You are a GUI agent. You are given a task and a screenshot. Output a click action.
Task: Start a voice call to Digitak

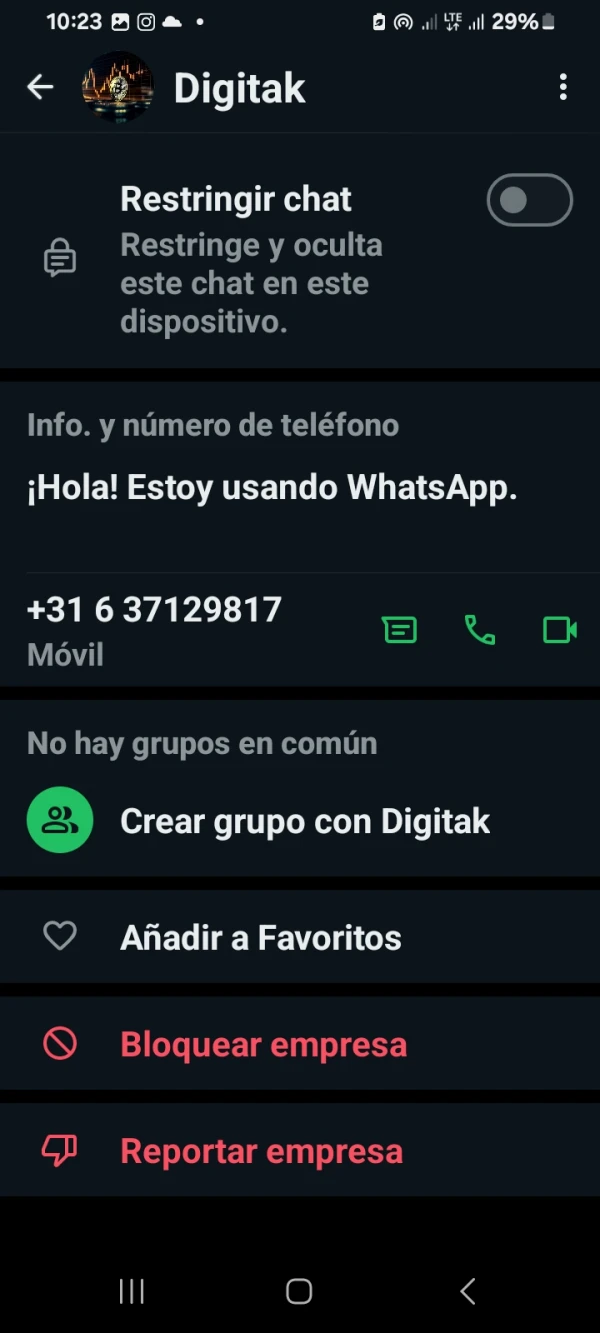click(x=480, y=630)
